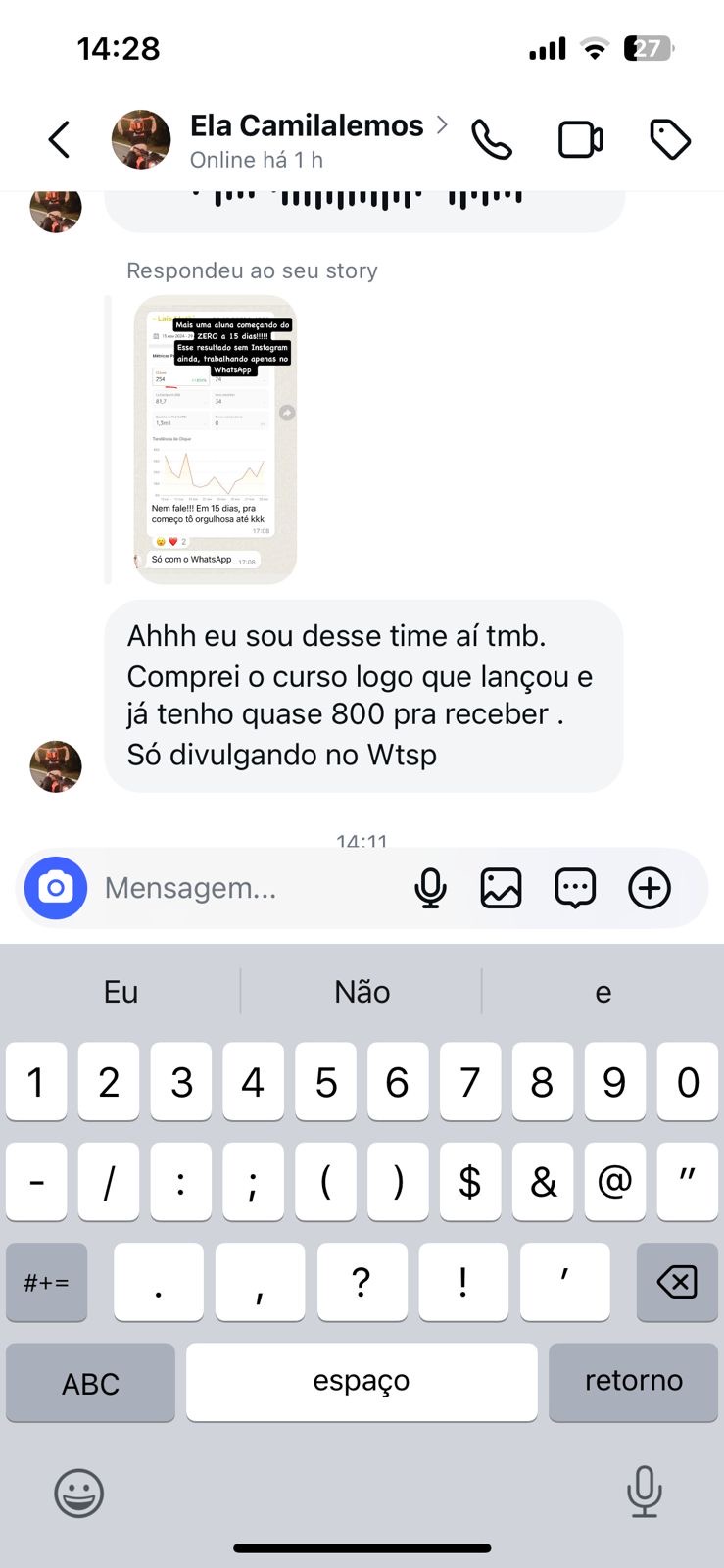Open saved replies bubble icon
The width and height of the screenshot is (724, 1568).
[575, 888]
